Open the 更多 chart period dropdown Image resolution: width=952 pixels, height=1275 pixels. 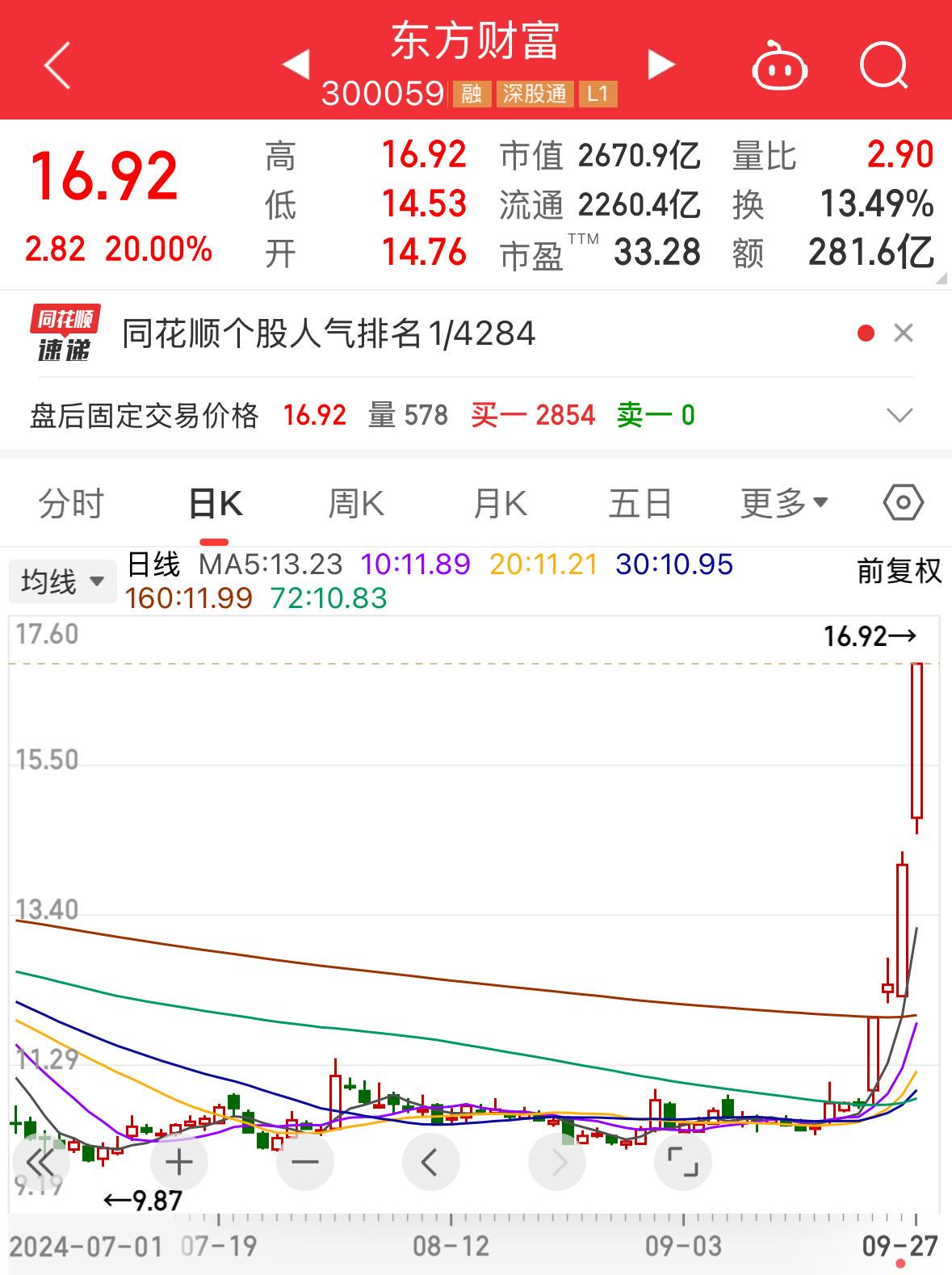[784, 504]
